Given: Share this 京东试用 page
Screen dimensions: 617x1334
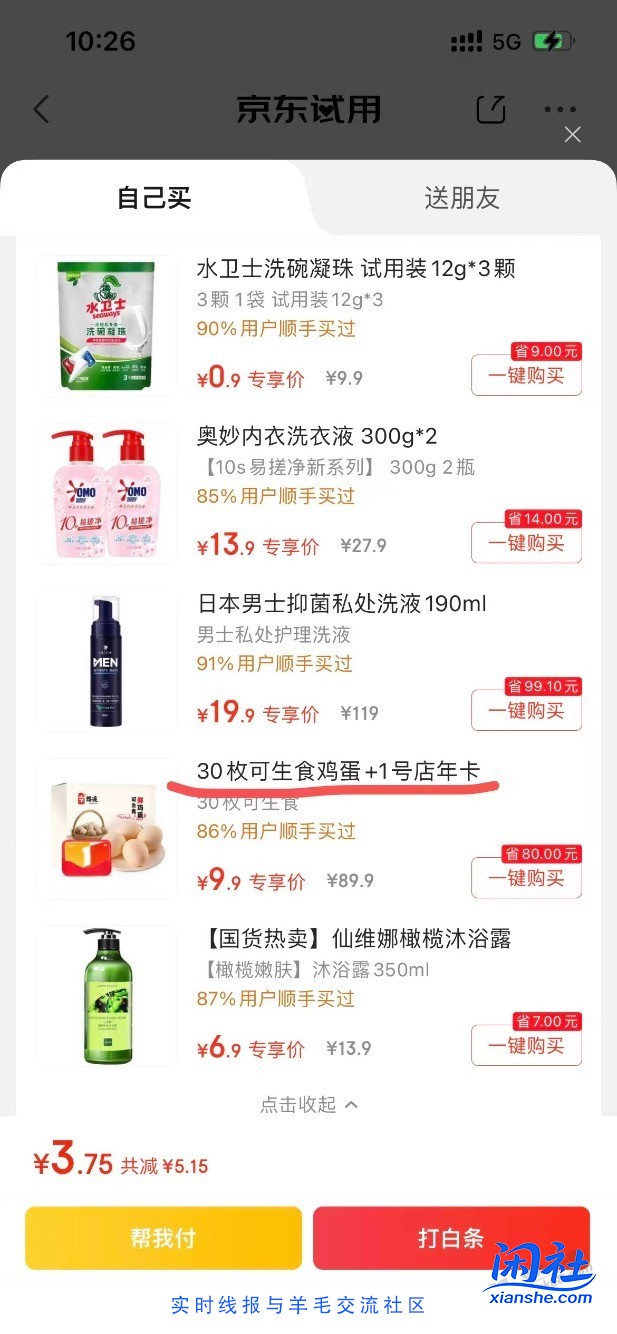Looking at the screenshot, I should (490, 109).
